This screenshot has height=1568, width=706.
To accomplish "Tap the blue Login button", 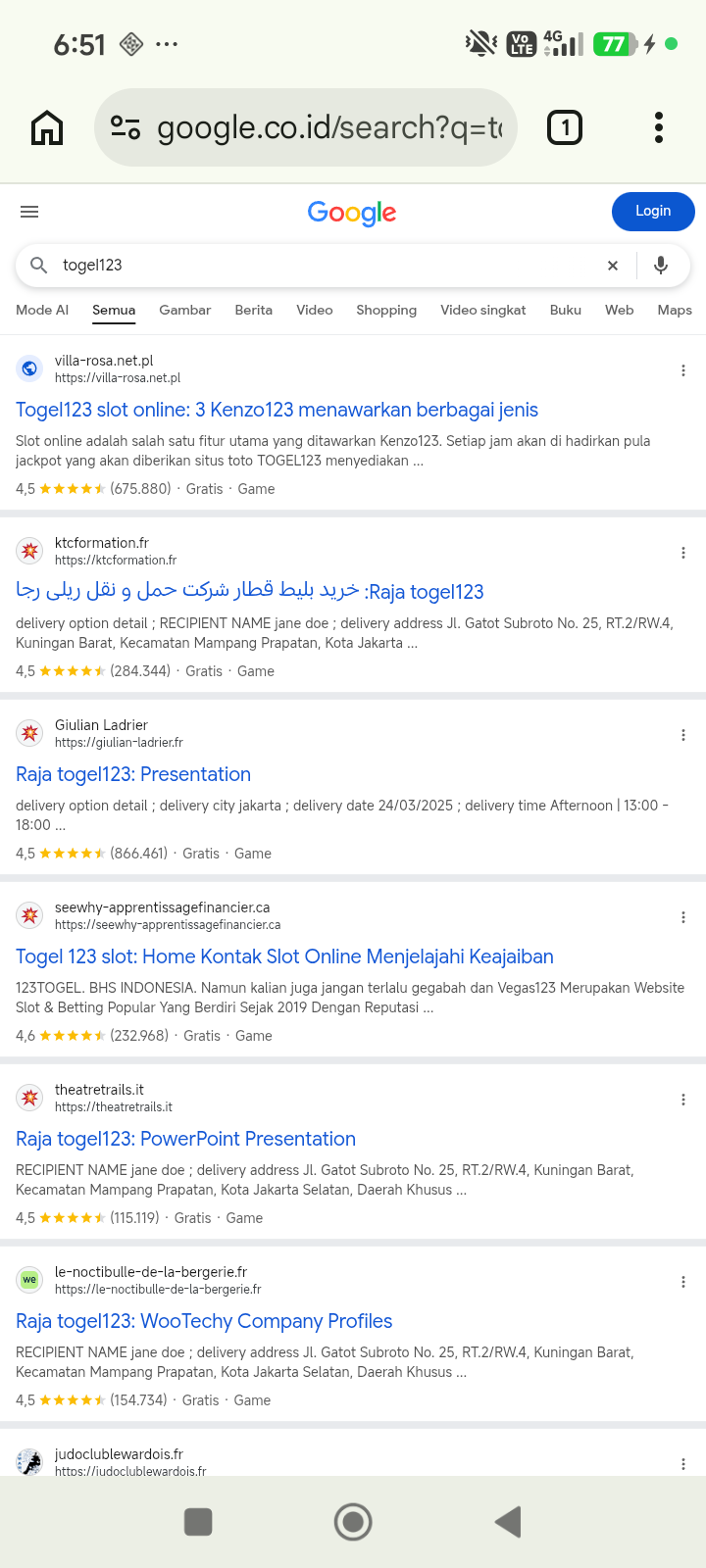I will (653, 212).
